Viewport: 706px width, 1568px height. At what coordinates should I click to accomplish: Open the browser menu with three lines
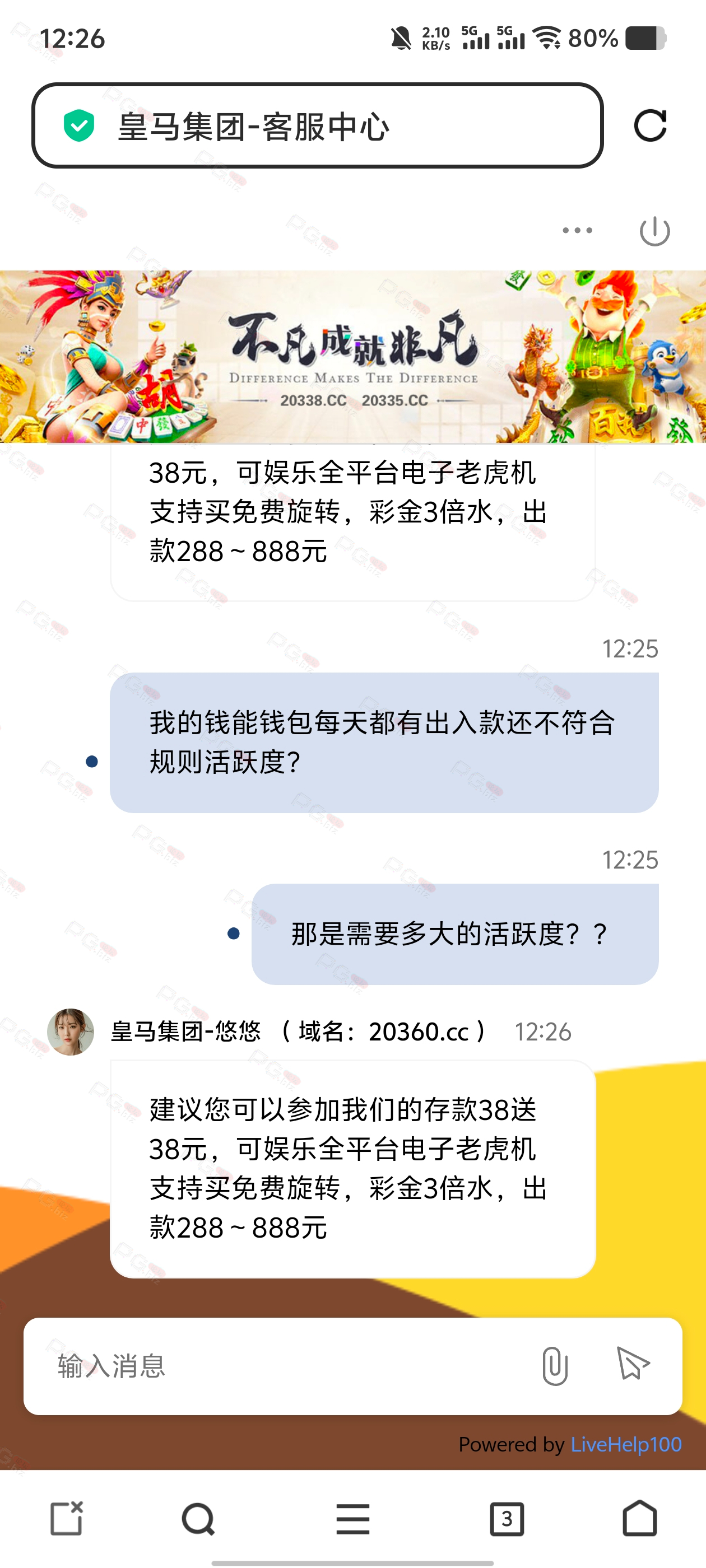coord(352,1519)
